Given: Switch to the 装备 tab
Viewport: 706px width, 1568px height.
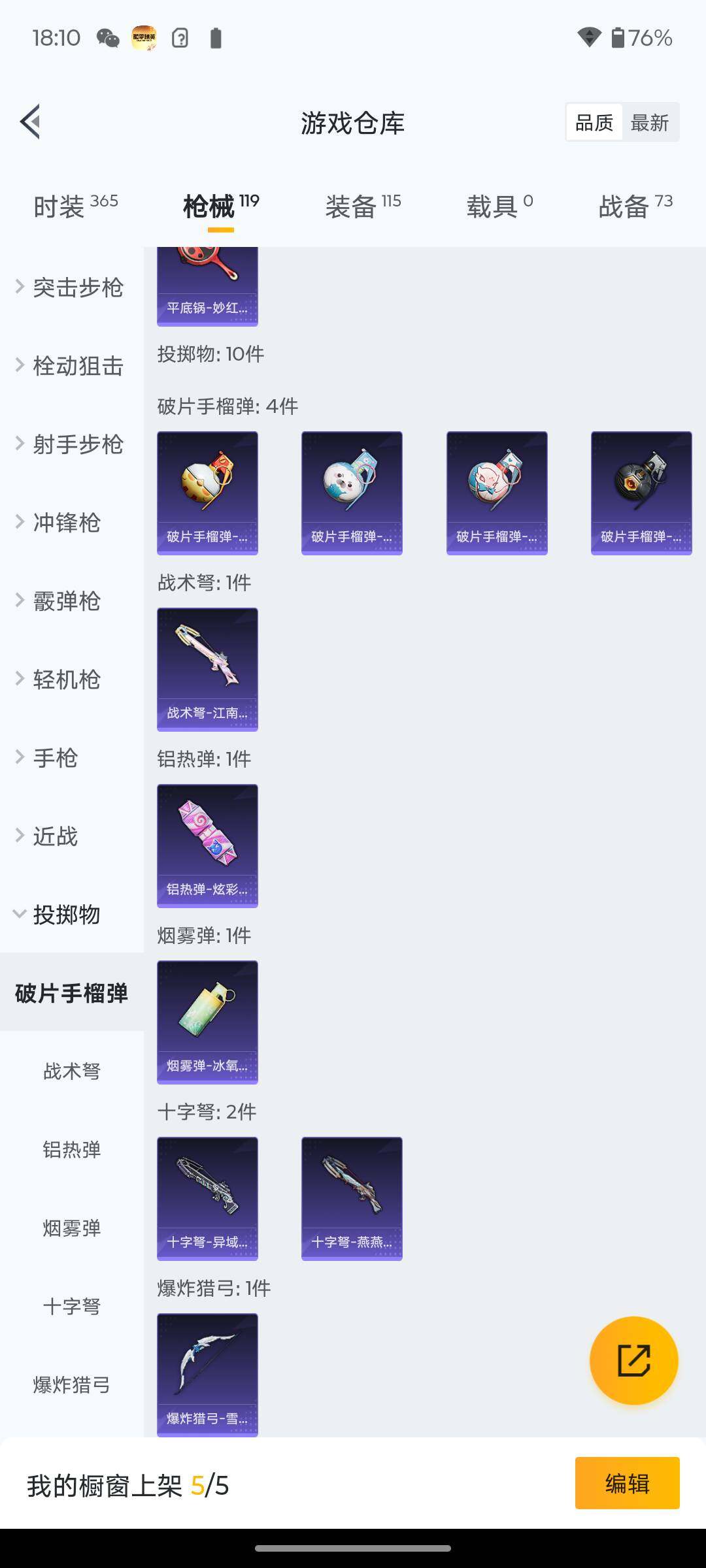Looking at the screenshot, I should coord(363,206).
